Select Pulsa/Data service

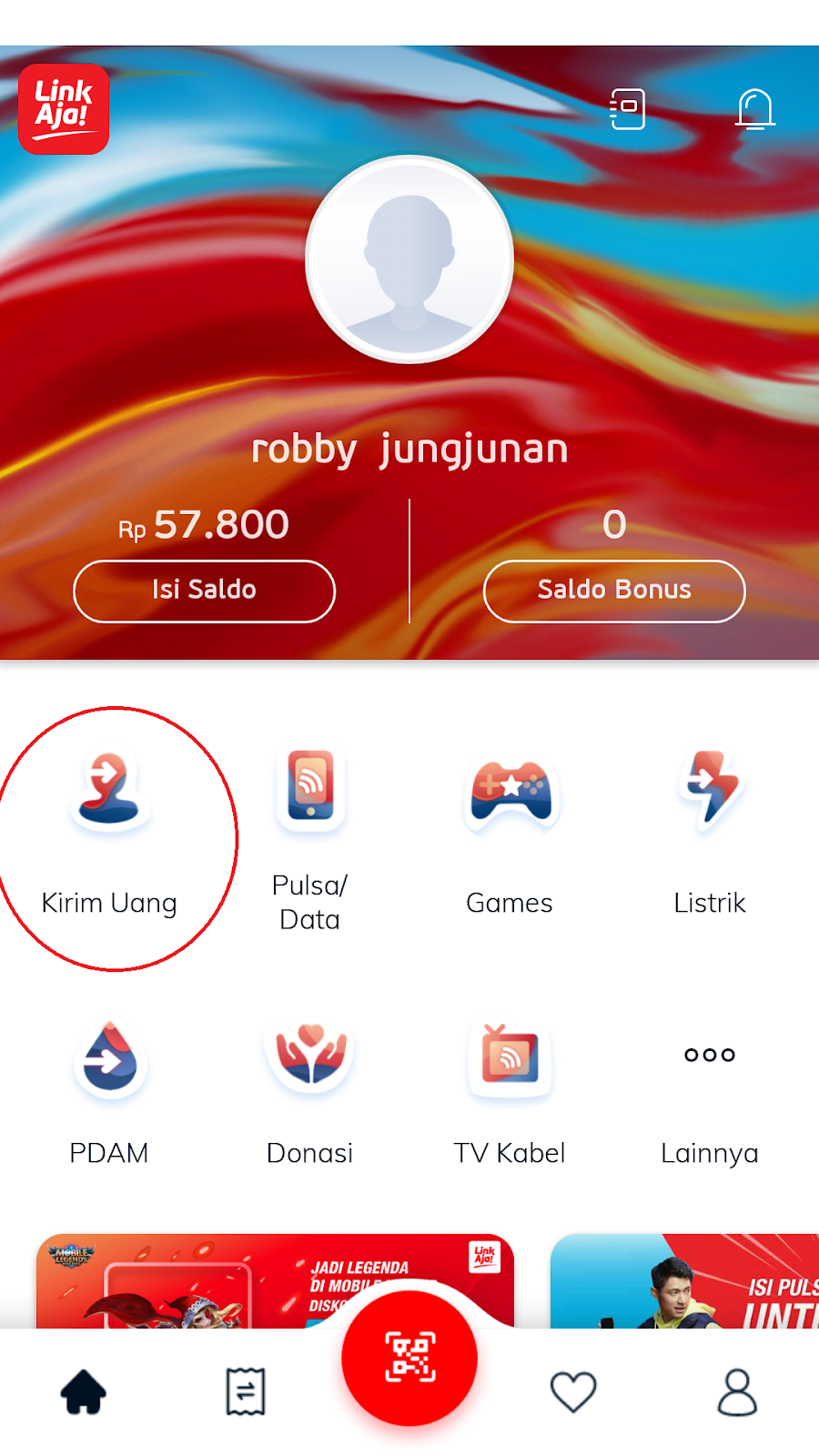[x=310, y=837]
